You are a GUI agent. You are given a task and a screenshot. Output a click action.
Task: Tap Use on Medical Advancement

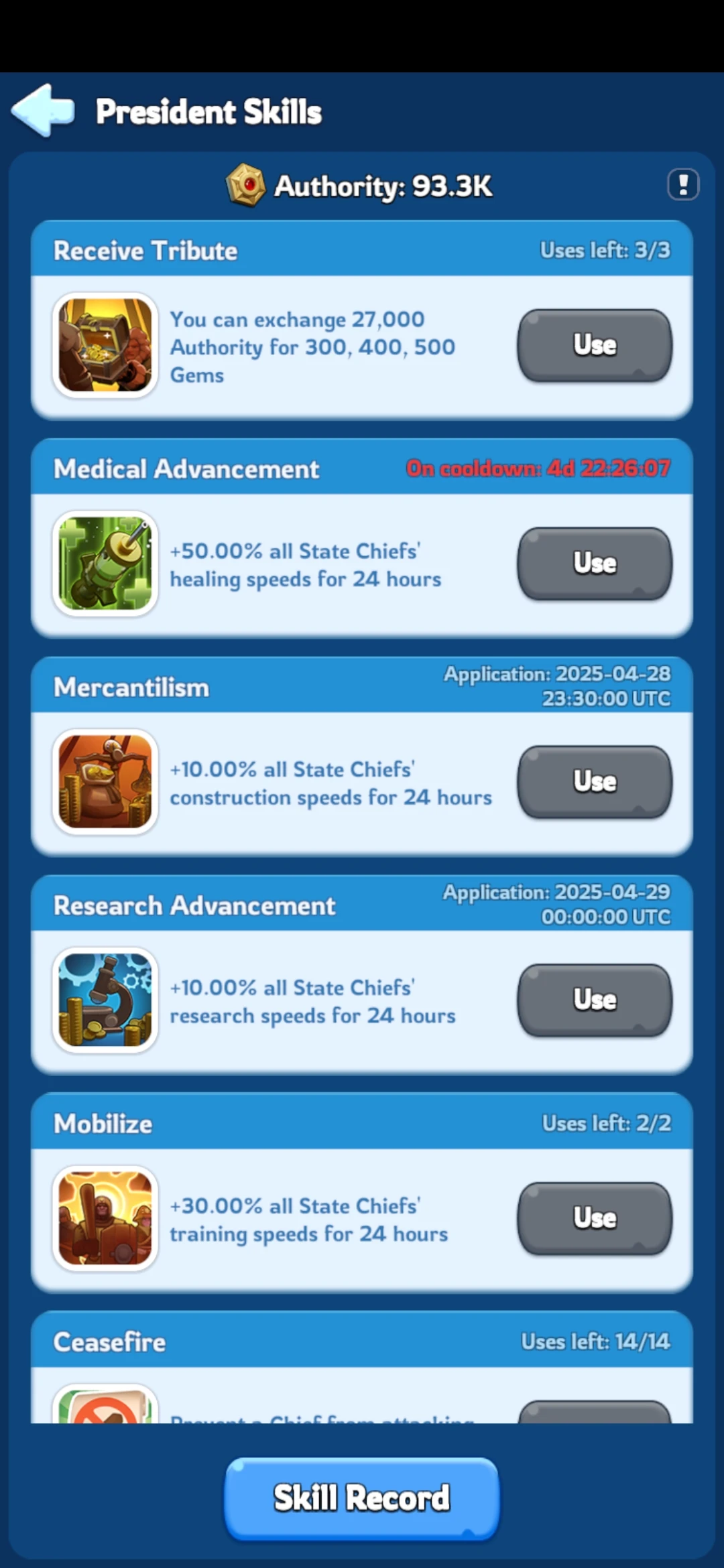594,564
